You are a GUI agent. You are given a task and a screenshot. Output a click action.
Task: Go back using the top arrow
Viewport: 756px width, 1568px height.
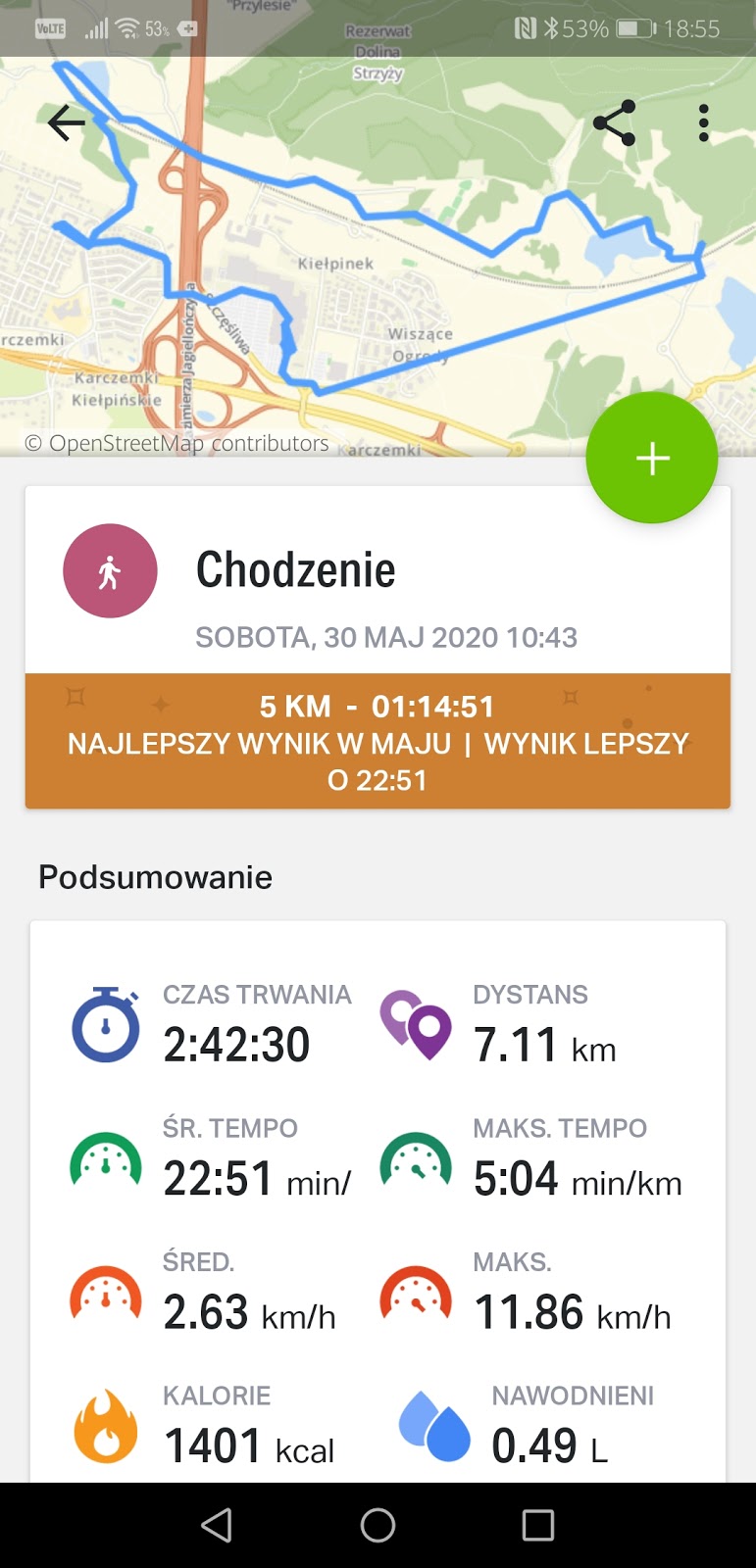[67, 123]
